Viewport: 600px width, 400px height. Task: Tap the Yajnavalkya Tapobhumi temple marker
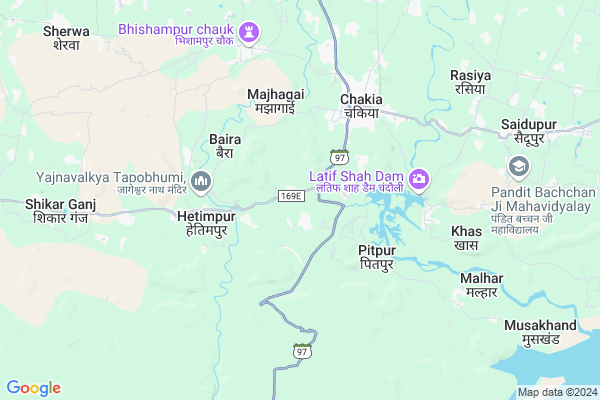202,181
